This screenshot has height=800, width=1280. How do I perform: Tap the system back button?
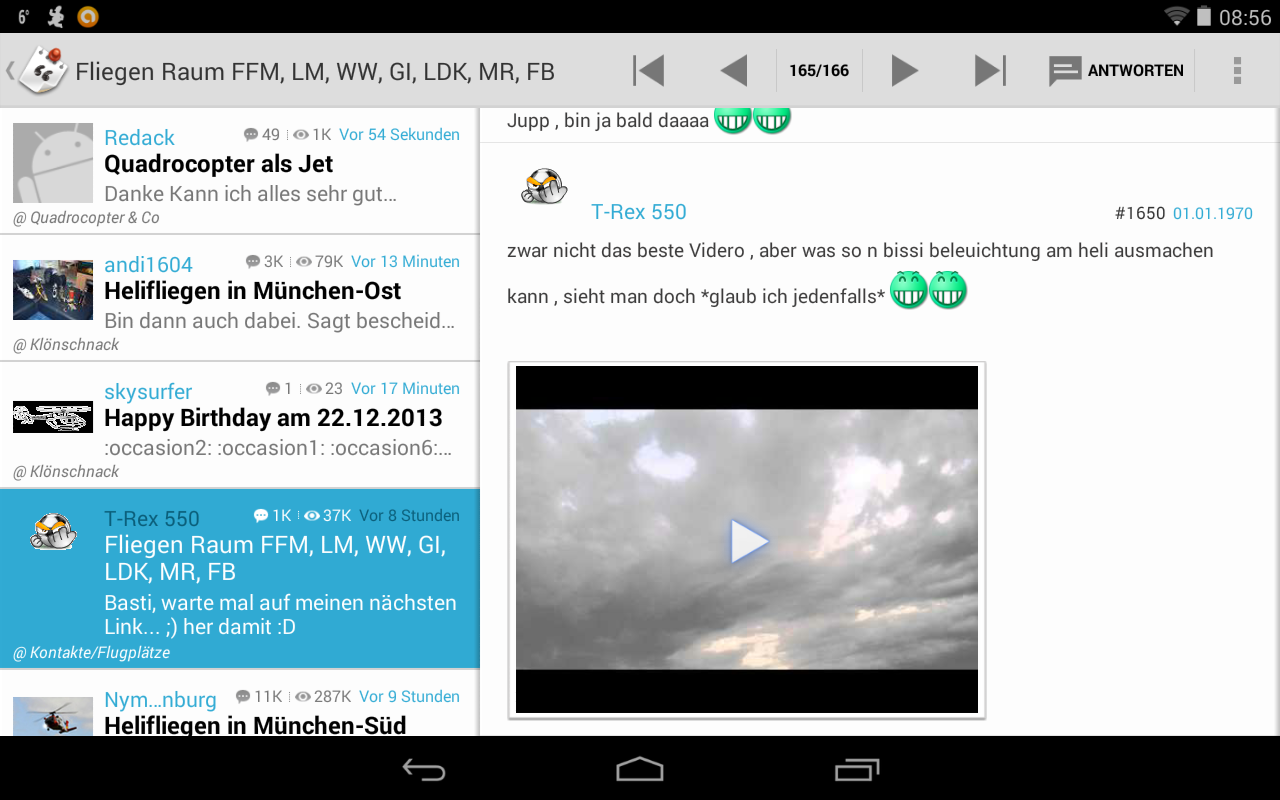point(424,769)
